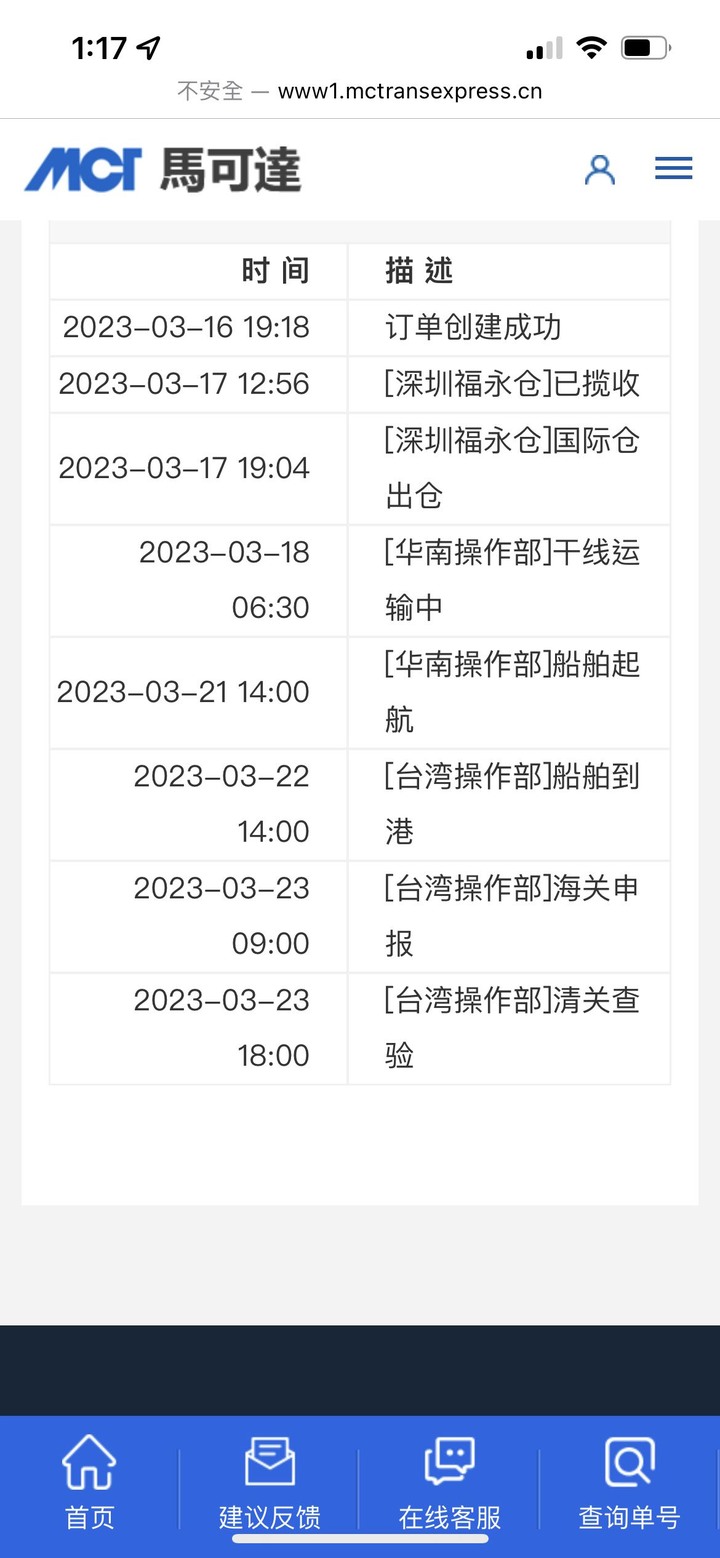Open 建议反馈 feedback

(x=270, y=1484)
